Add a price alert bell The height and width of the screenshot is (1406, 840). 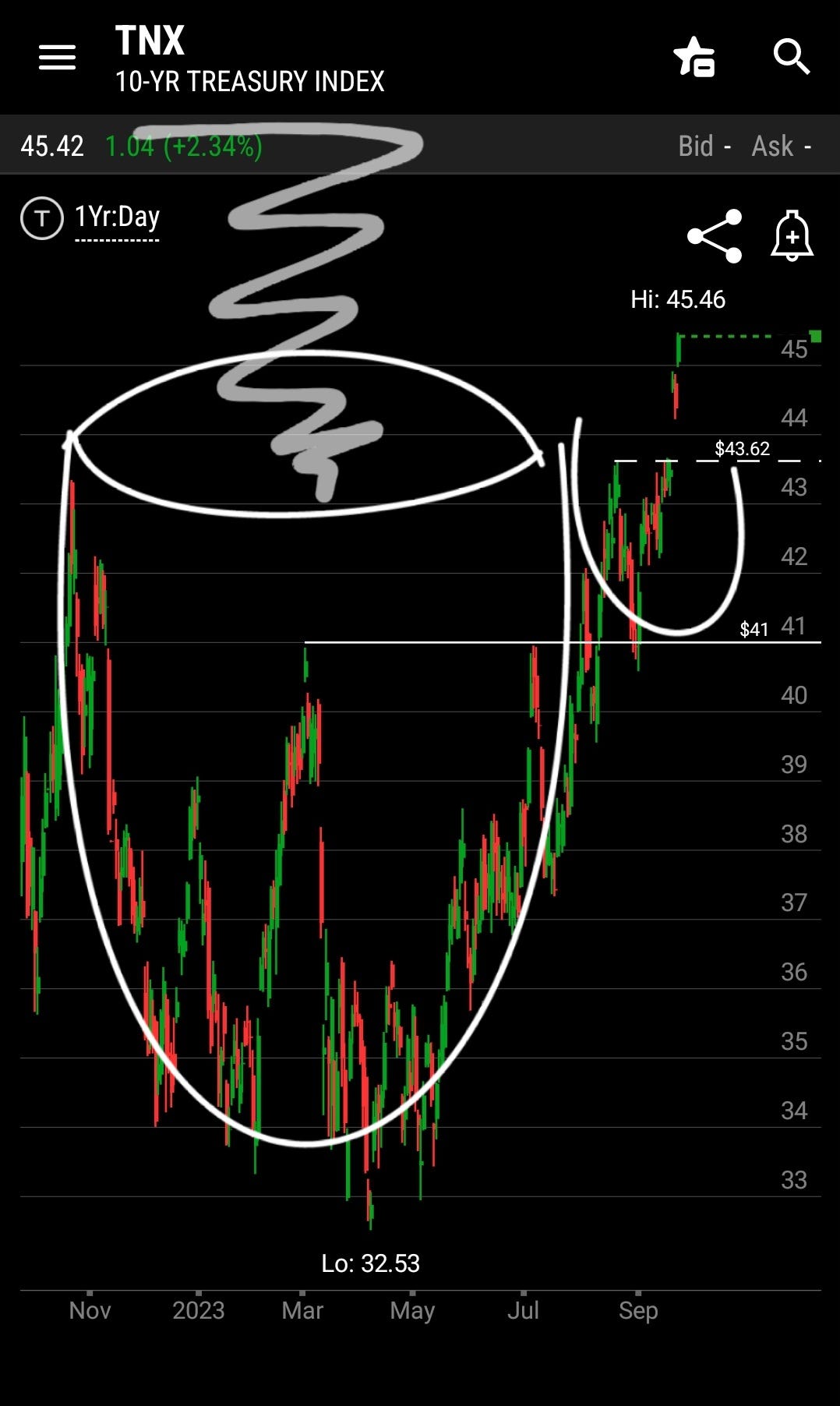pyautogui.click(x=792, y=235)
